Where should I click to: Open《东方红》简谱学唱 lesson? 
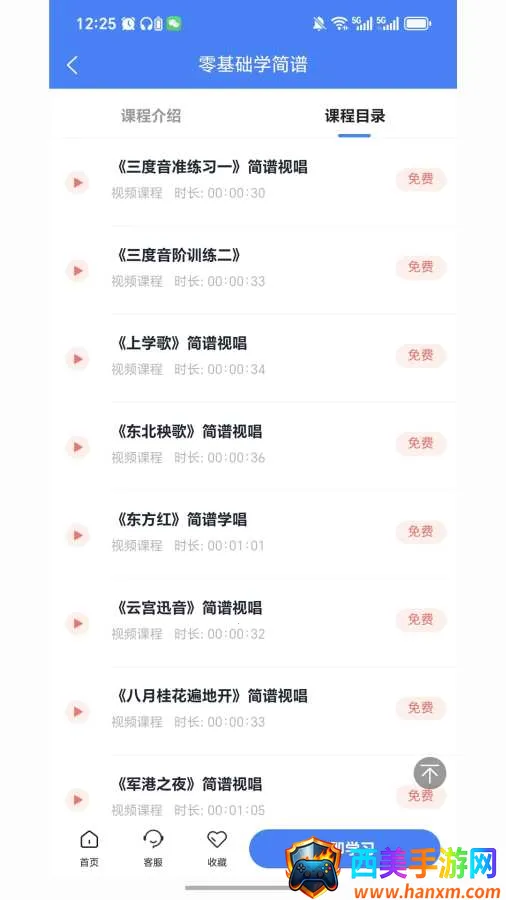pos(253,534)
